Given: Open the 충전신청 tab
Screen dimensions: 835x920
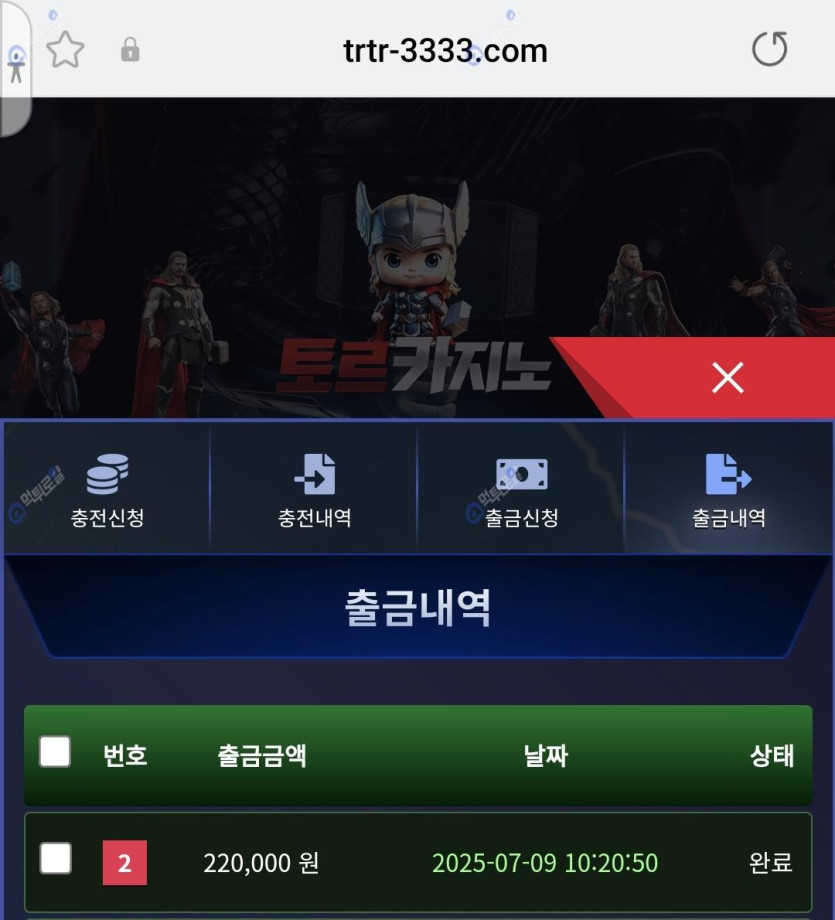Looking at the screenshot, I should click(x=107, y=490).
